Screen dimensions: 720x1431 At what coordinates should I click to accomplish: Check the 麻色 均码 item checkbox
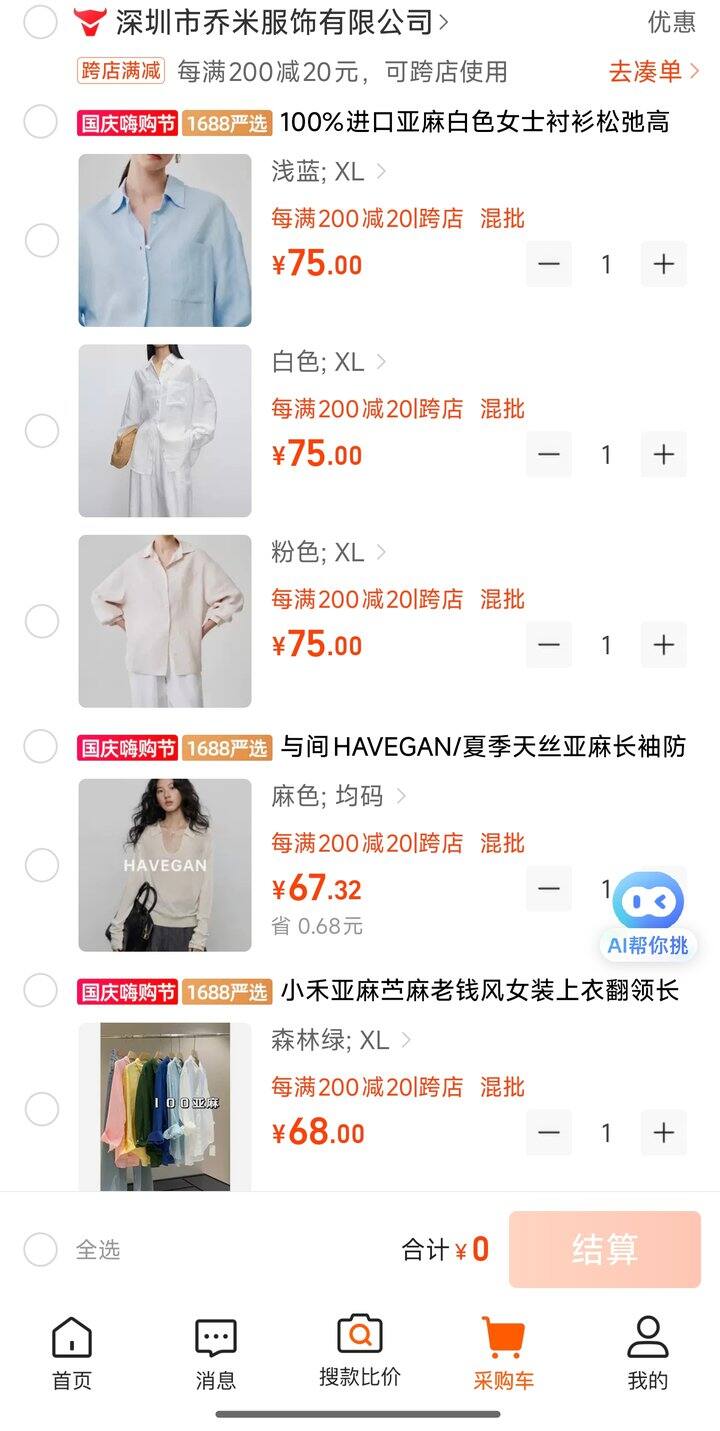(42, 865)
